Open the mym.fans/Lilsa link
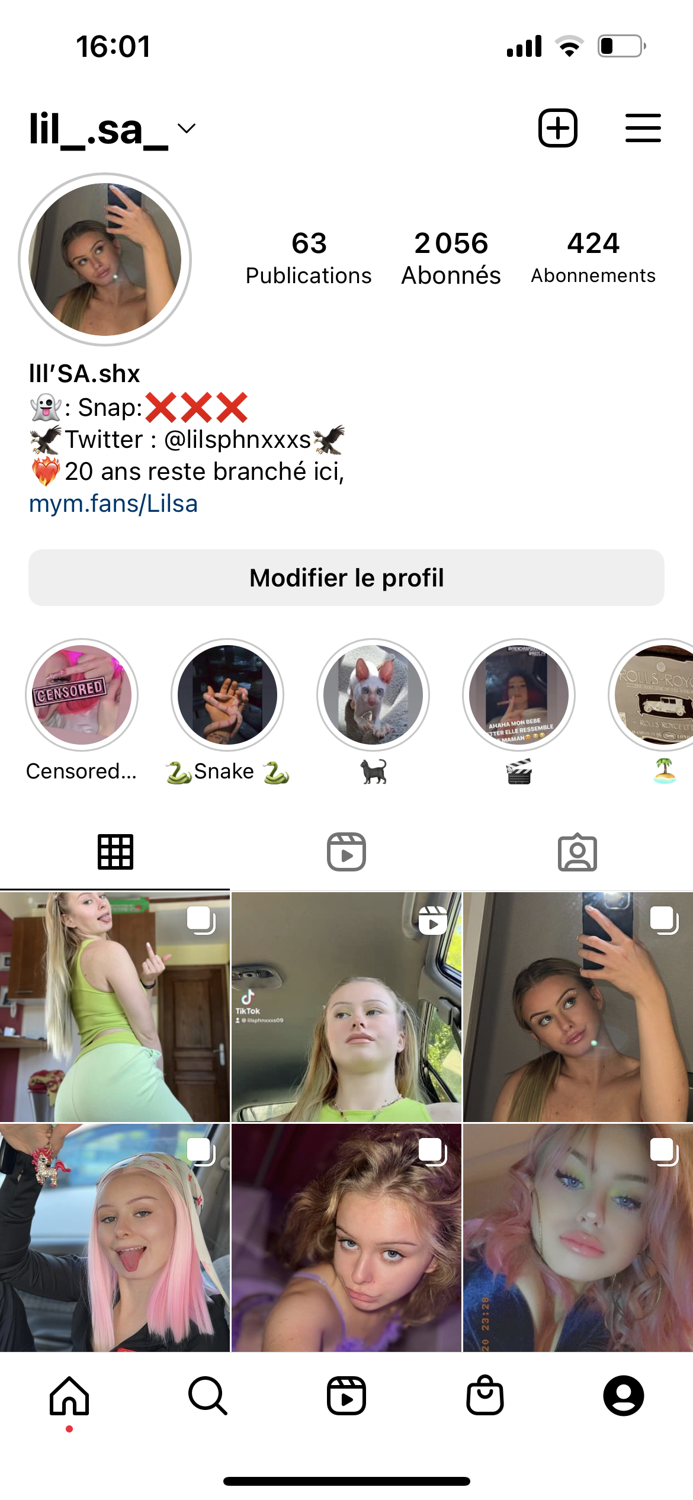 pos(113,504)
